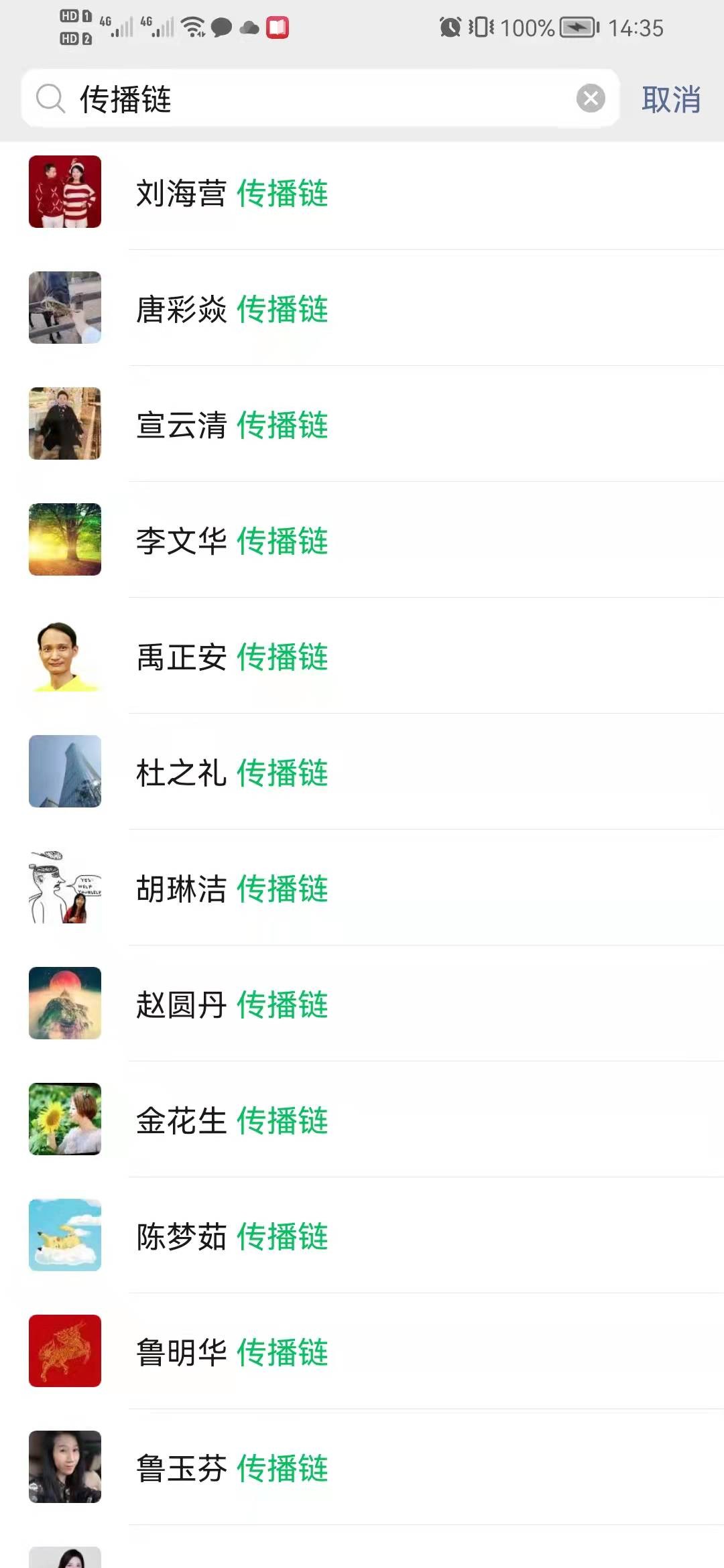Cancel the search with 取消
The height and width of the screenshot is (1568, 724).
[x=670, y=99]
